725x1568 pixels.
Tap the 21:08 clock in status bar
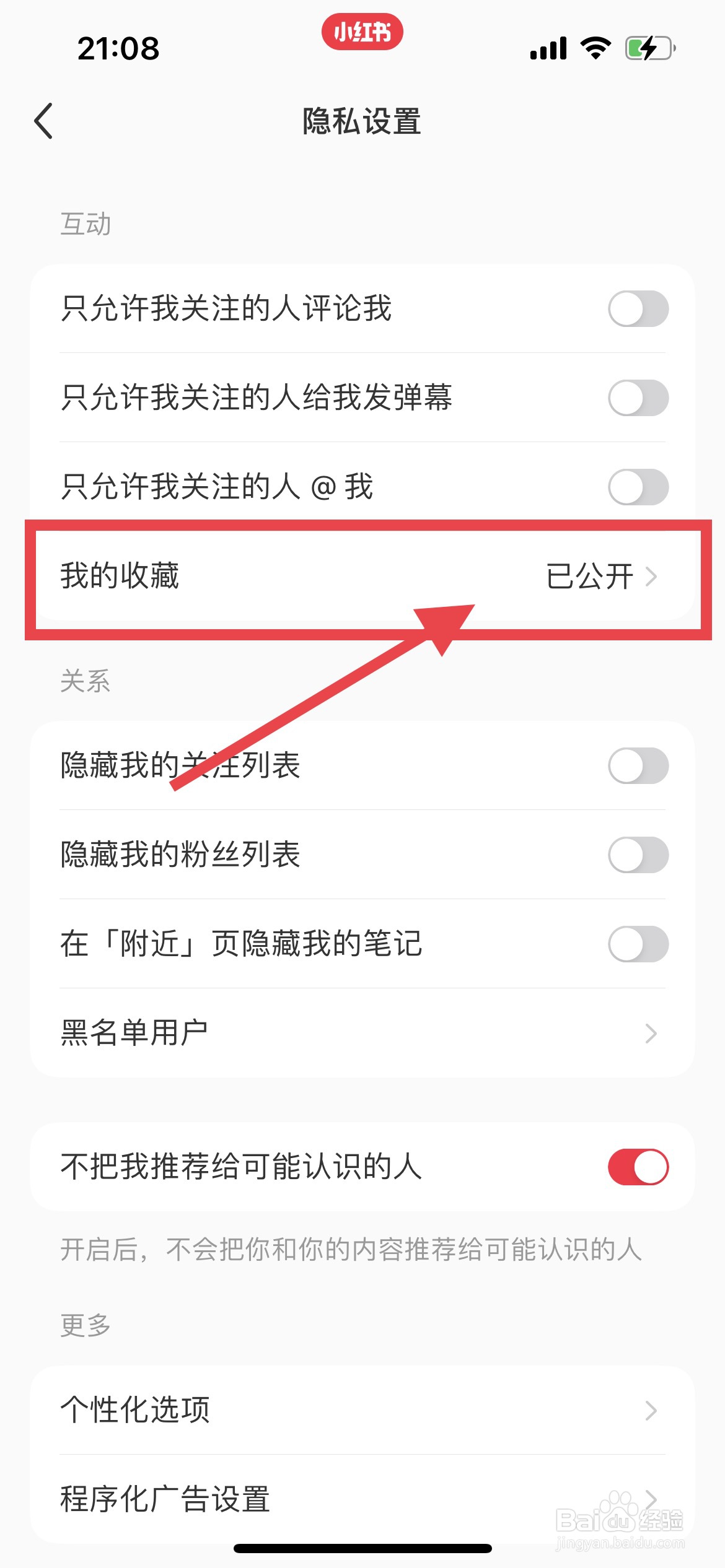(118, 48)
